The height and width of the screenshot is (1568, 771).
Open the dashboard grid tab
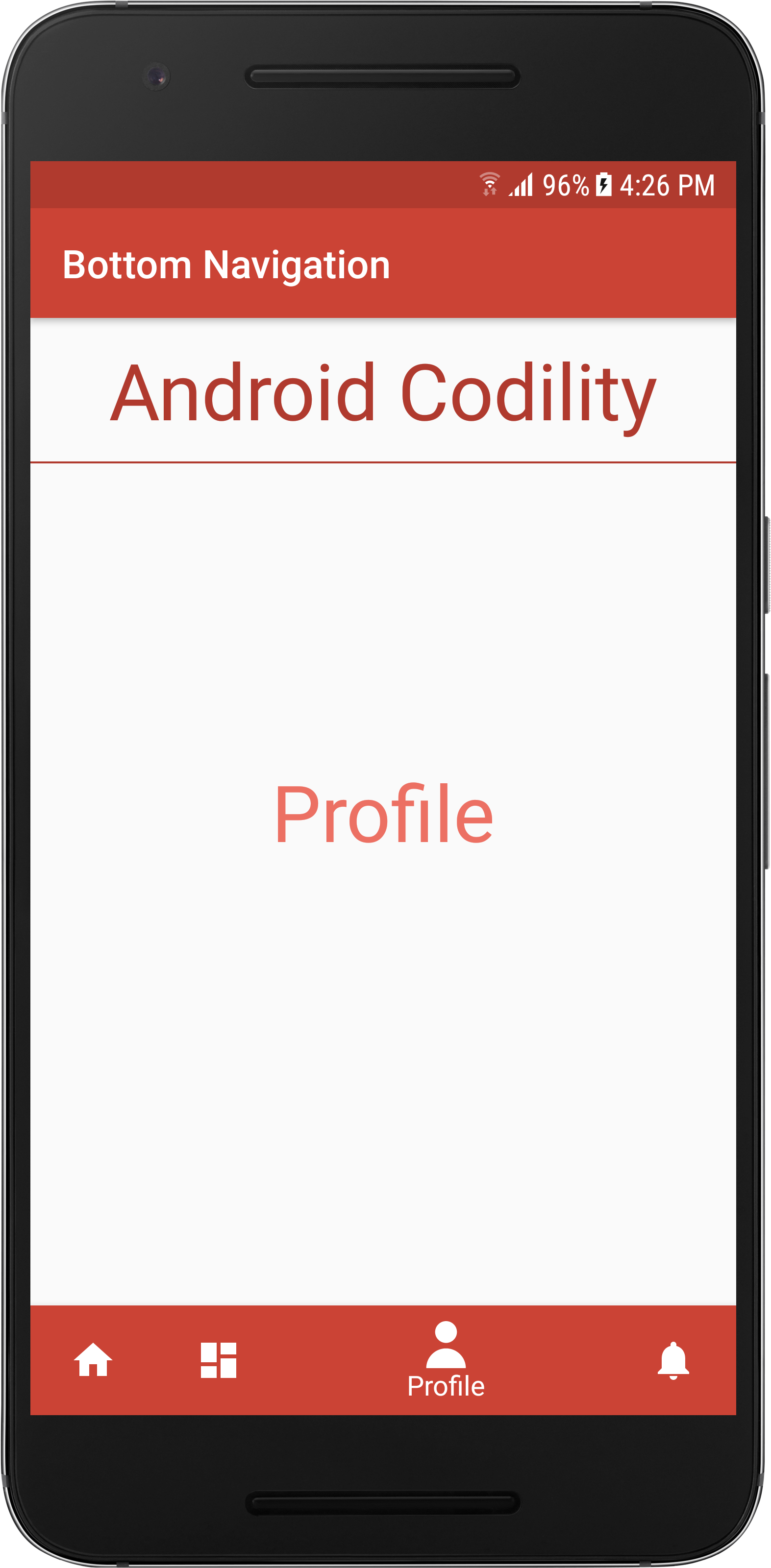tap(218, 1360)
